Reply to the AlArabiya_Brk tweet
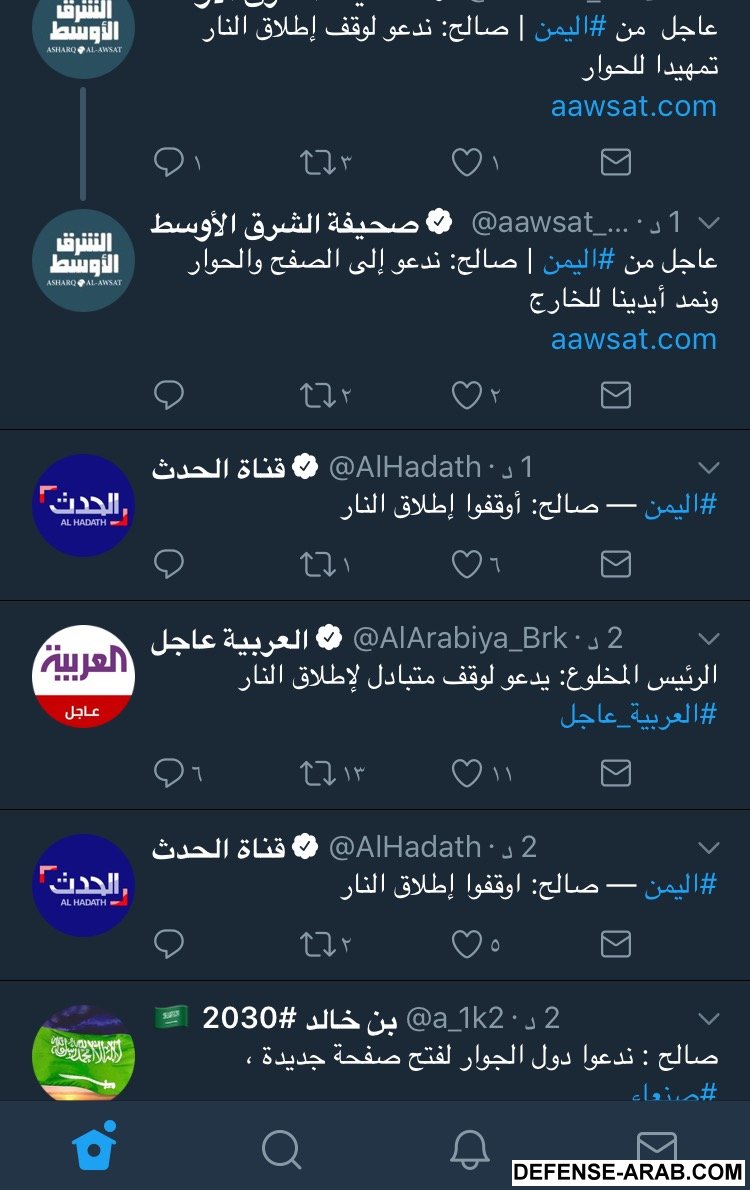This screenshot has height=1190, width=750. pos(169,773)
